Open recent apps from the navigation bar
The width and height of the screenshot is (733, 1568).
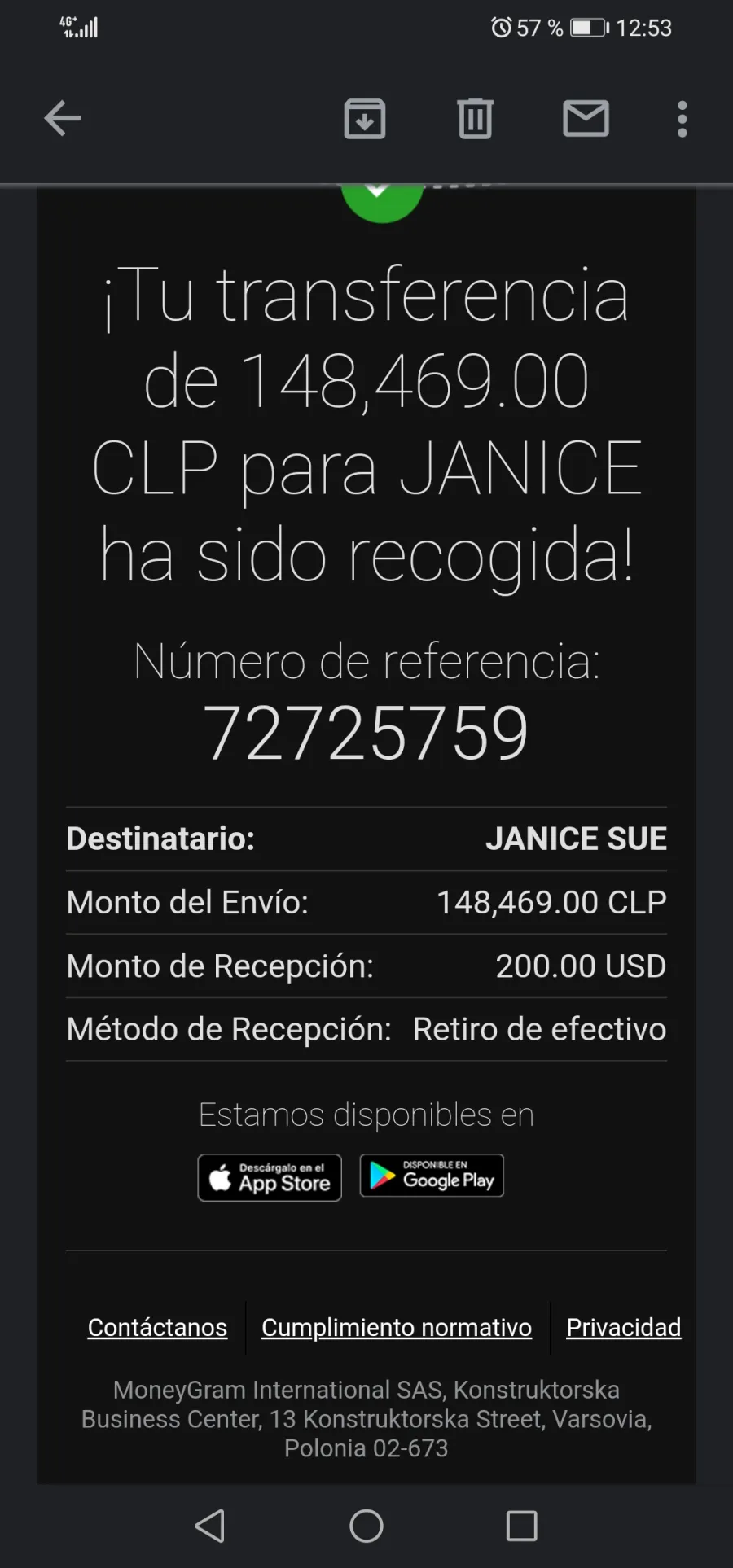tap(522, 1526)
